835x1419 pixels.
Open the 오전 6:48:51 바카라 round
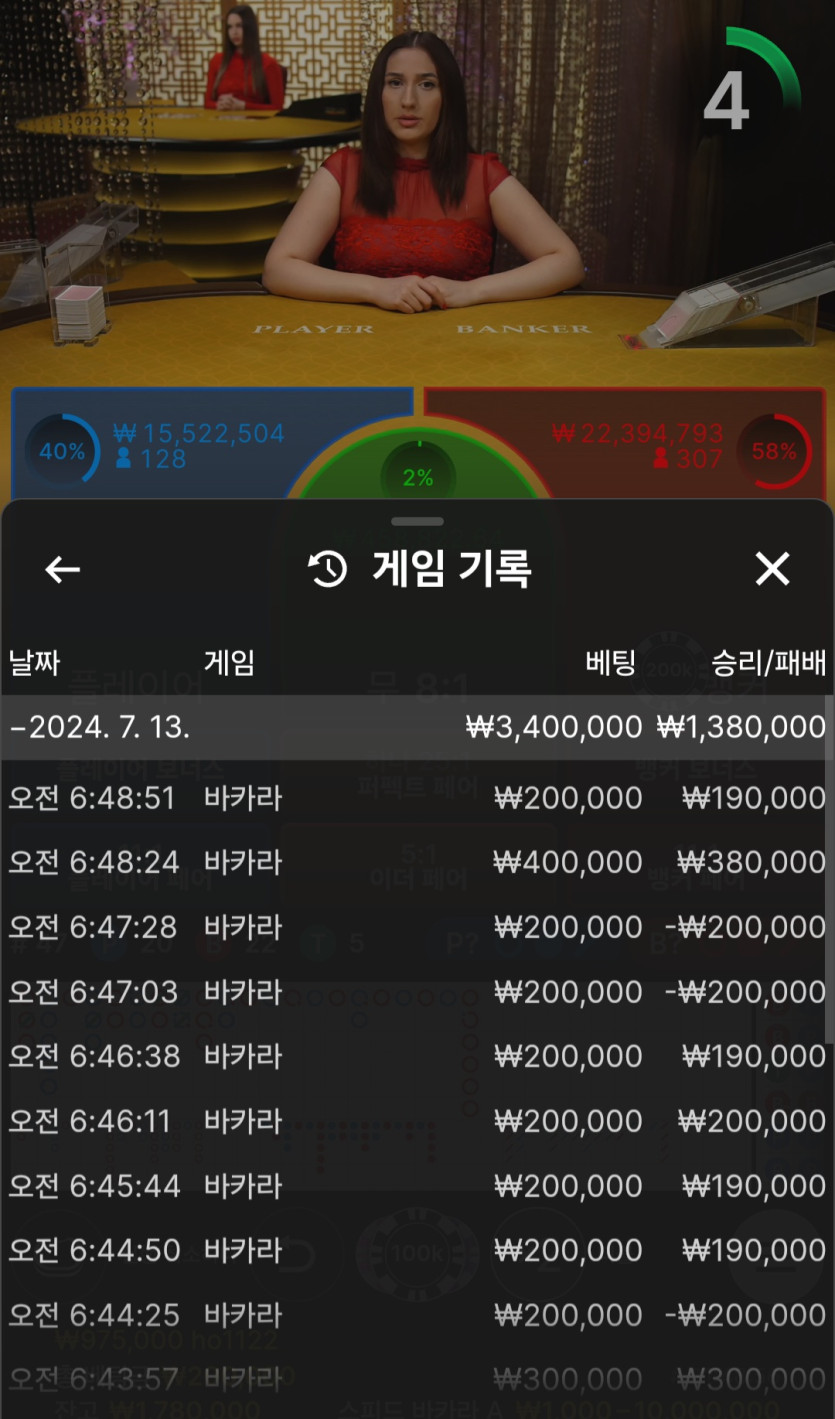pyautogui.click(x=417, y=798)
